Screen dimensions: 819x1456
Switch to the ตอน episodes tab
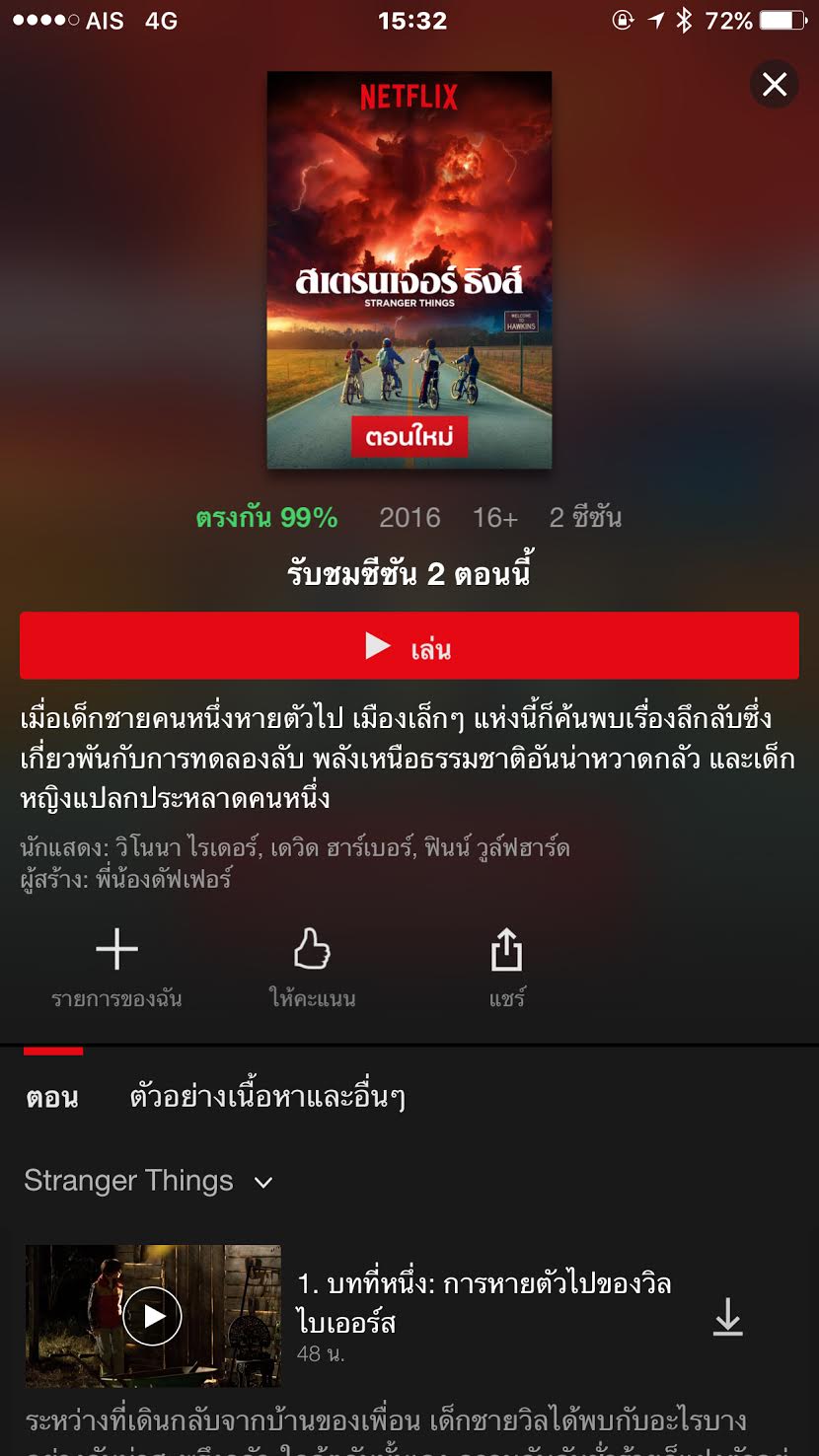tap(52, 1097)
